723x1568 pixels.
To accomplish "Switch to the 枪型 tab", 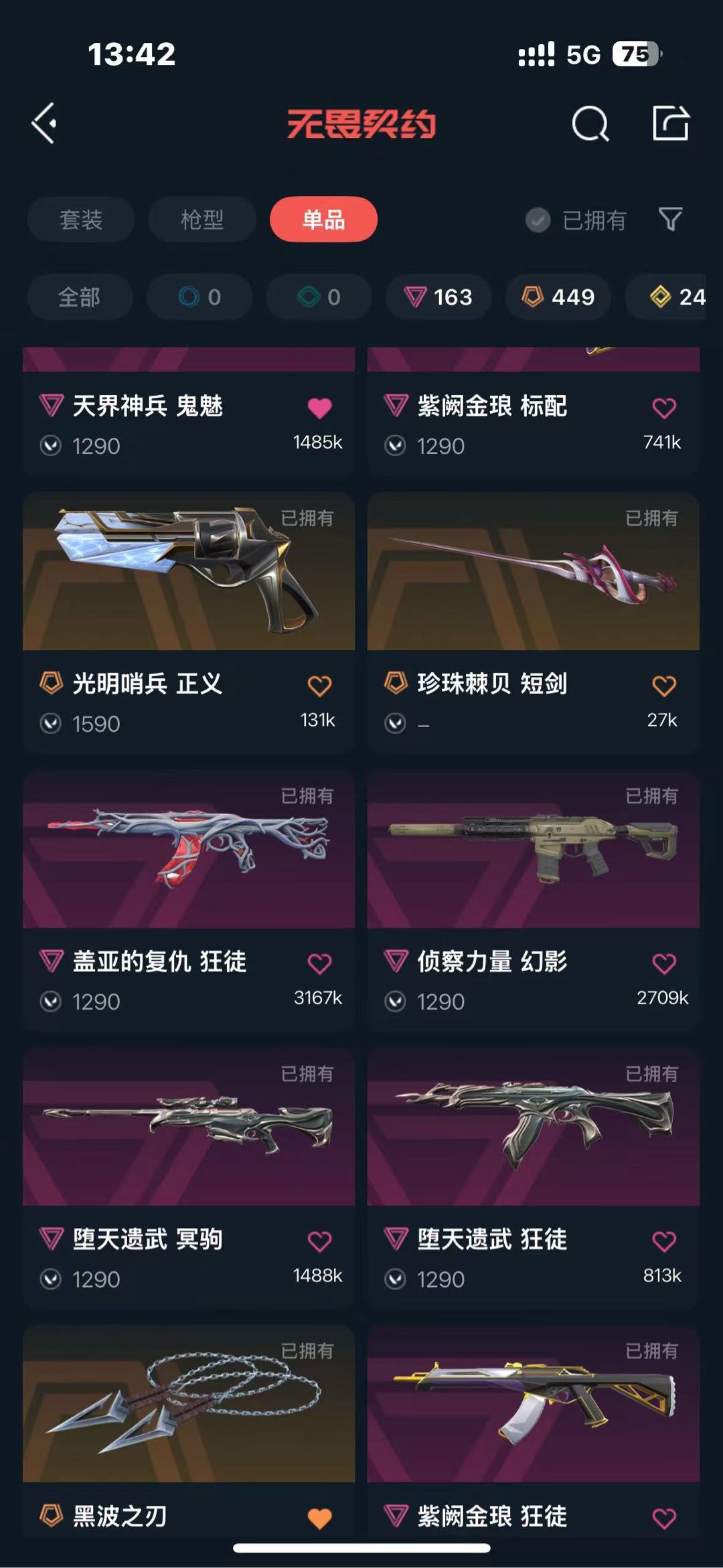I will click(x=202, y=220).
